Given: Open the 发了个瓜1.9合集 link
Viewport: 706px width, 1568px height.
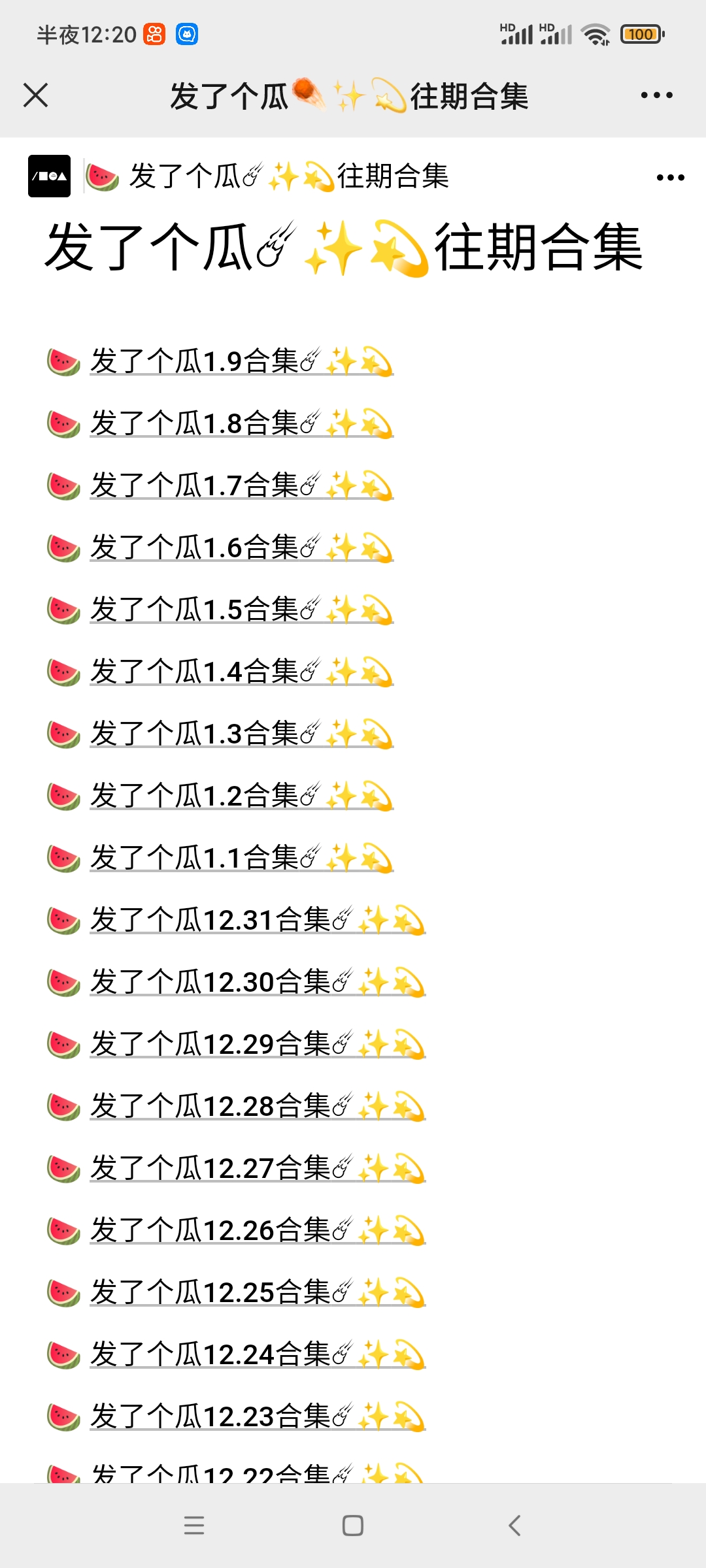Looking at the screenshot, I should coord(241,361).
